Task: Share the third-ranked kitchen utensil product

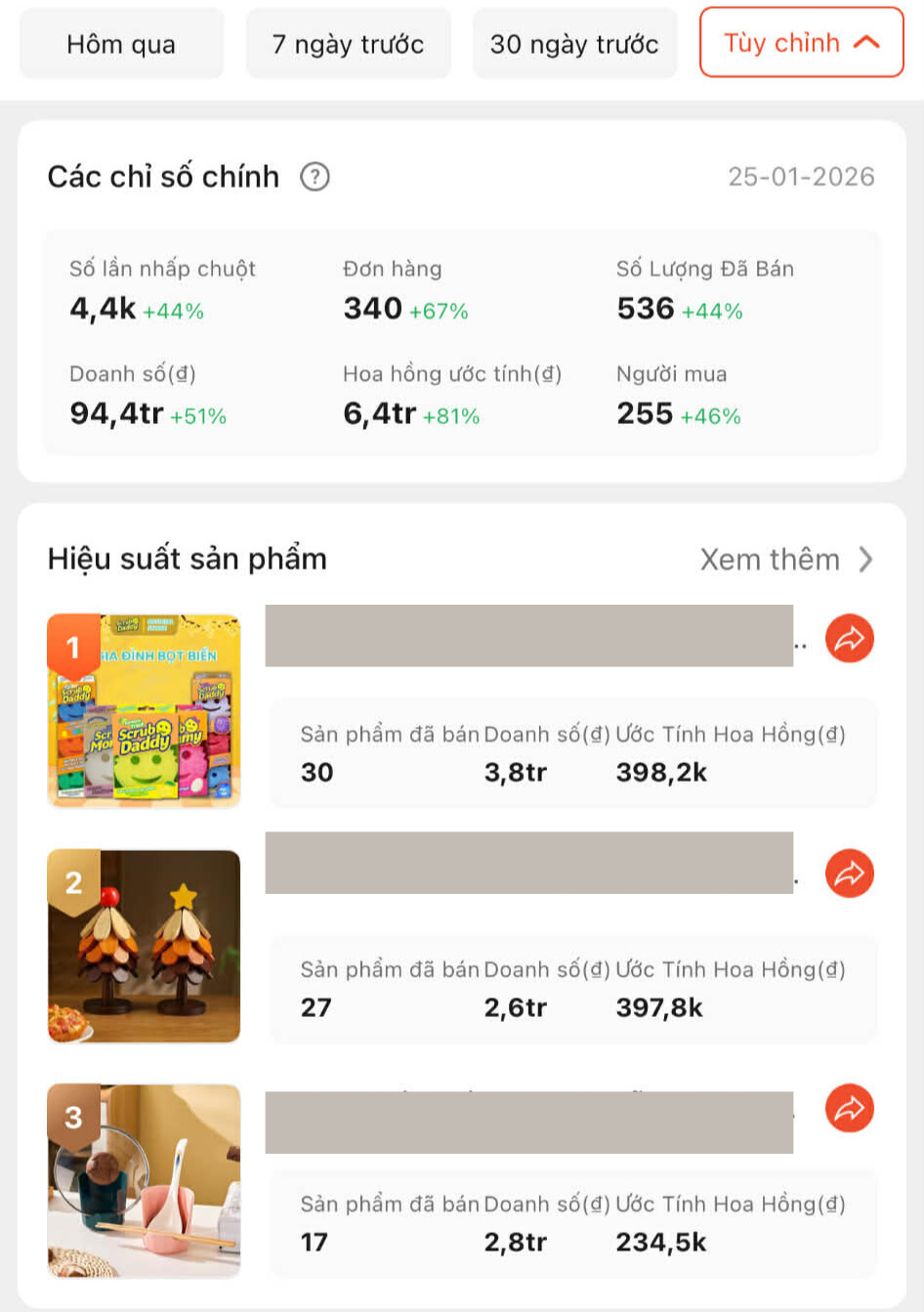Action: pyautogui.click(x=849, y=1109)
